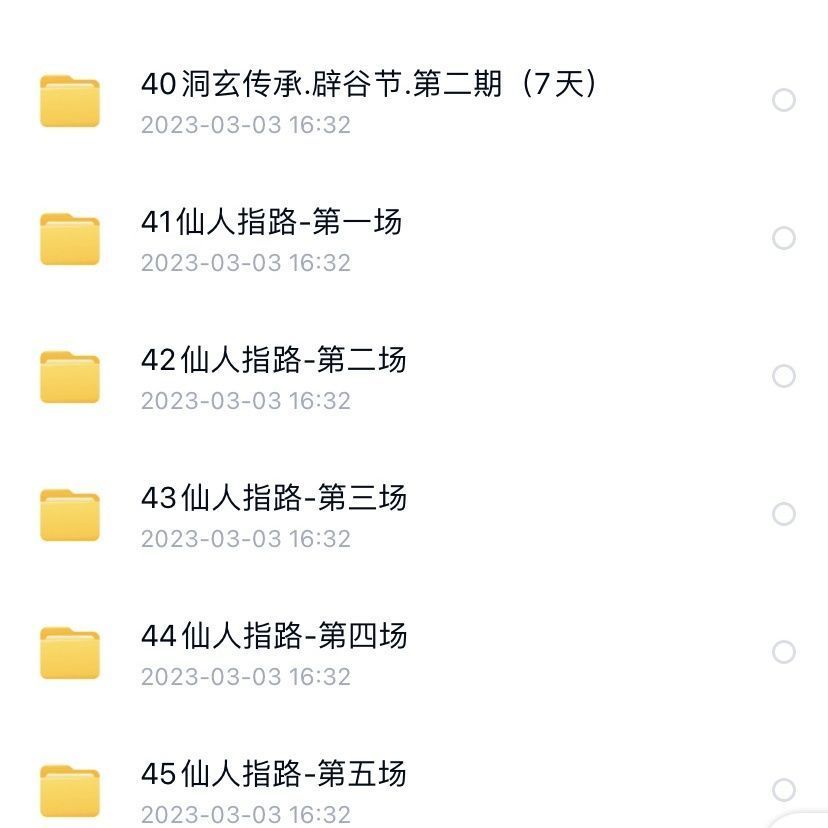Screen dimensions: 828x828
Task: Open the 42仙人指路-第二场 folder
Action: [x=273, y=361]
